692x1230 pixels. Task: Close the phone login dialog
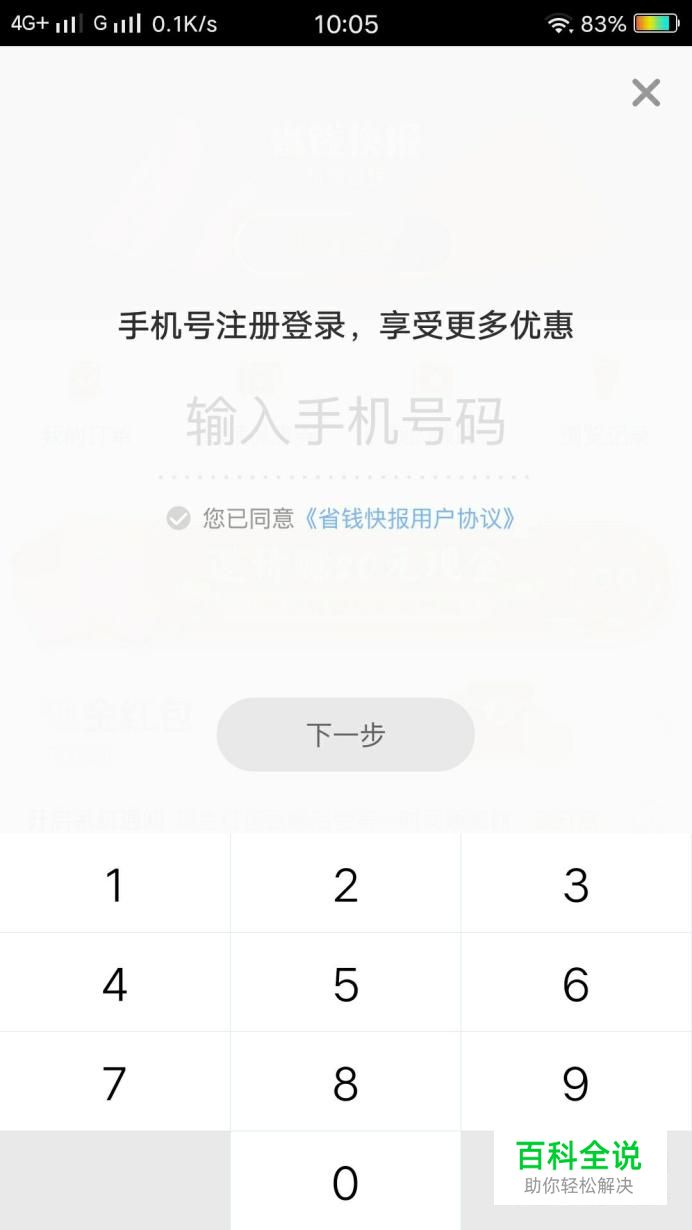646,93
